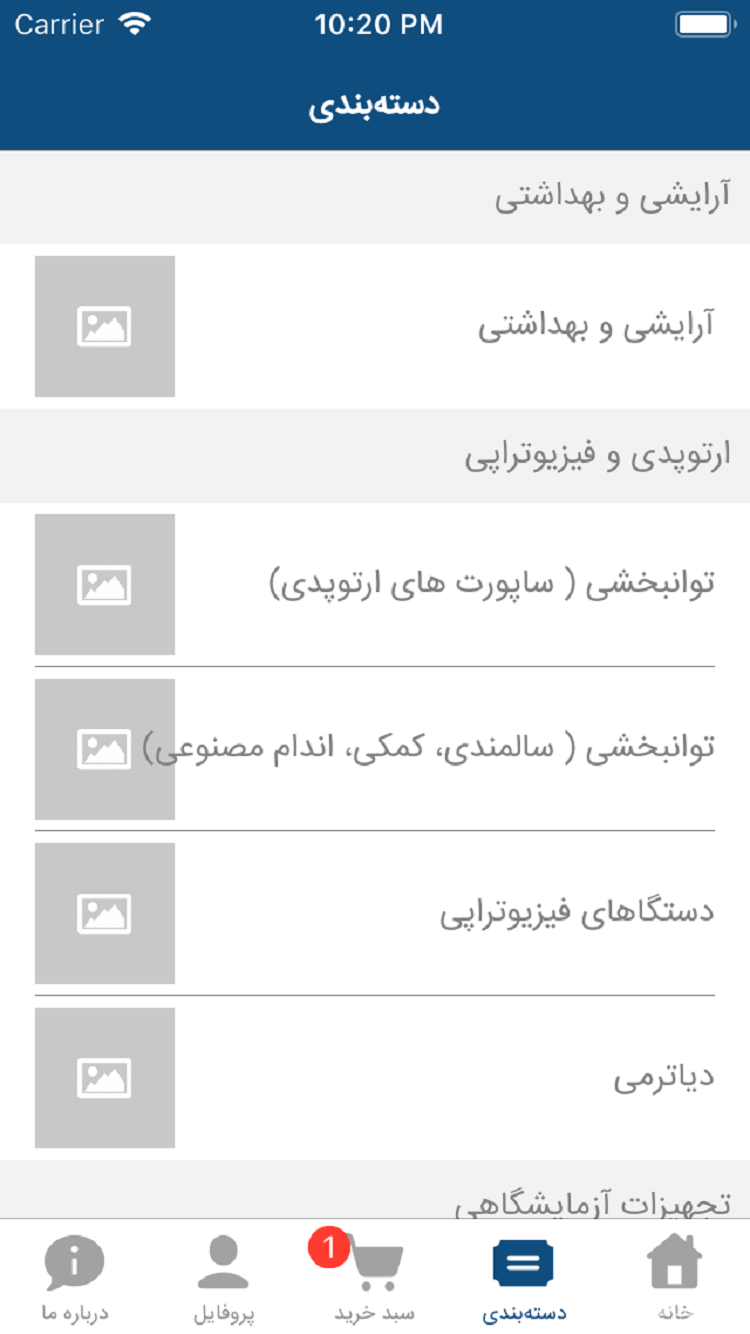Click the active دسته‌بندی categories icon

click(x=524, y=1262)
